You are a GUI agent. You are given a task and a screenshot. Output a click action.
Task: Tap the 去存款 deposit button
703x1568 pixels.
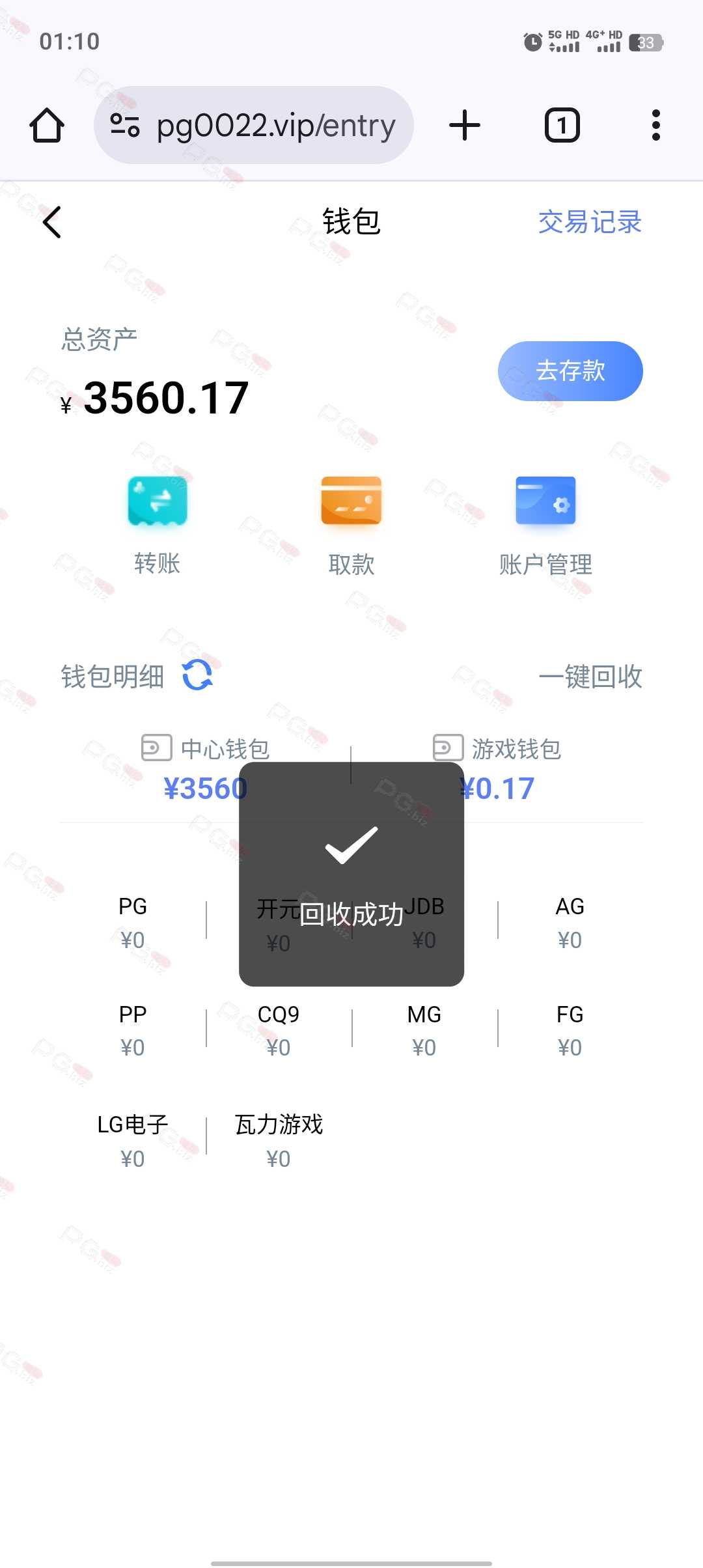[x=570, y=371]
